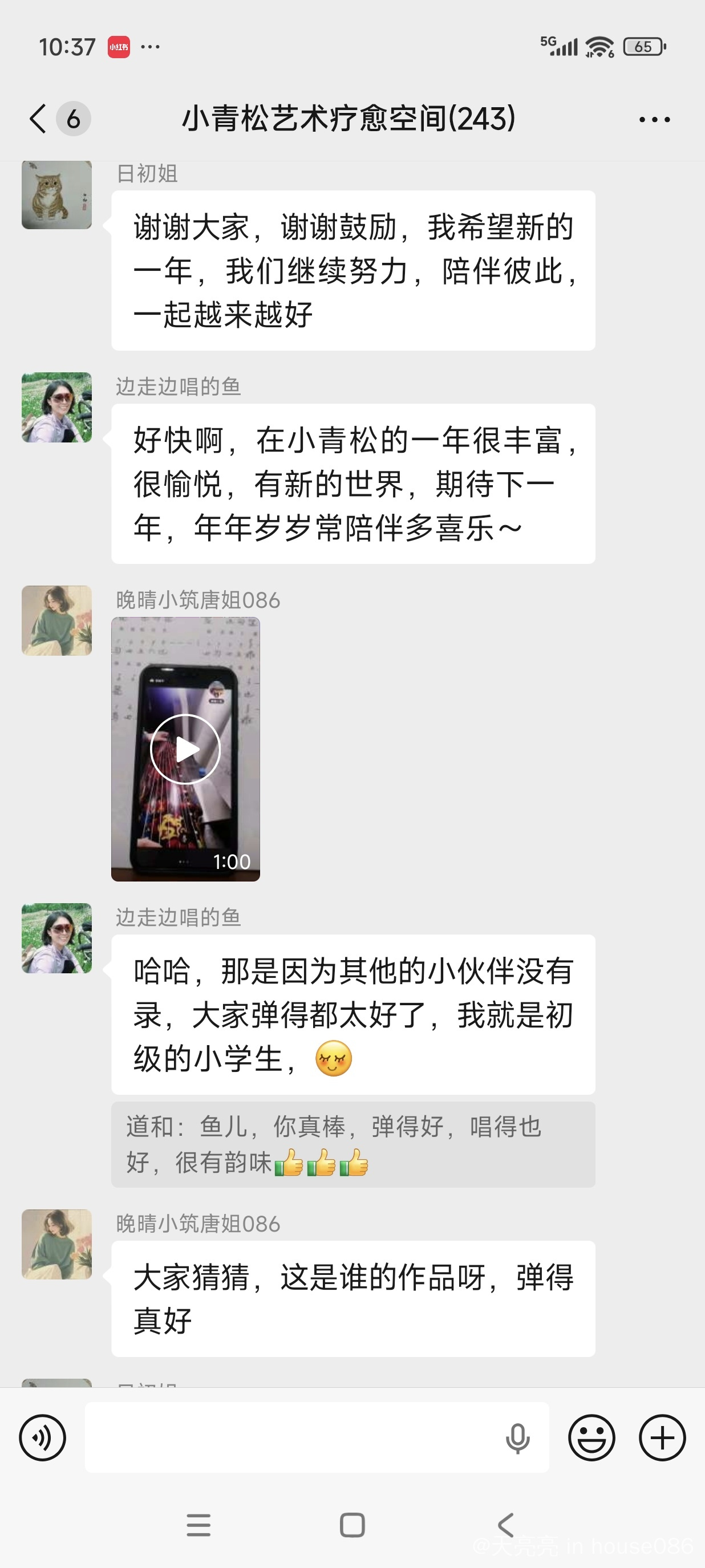Open 晚晴小筑唐姐086's avatar beside the video
Image resolution: width=705 pixels, height=1568 pixels.
56,620
